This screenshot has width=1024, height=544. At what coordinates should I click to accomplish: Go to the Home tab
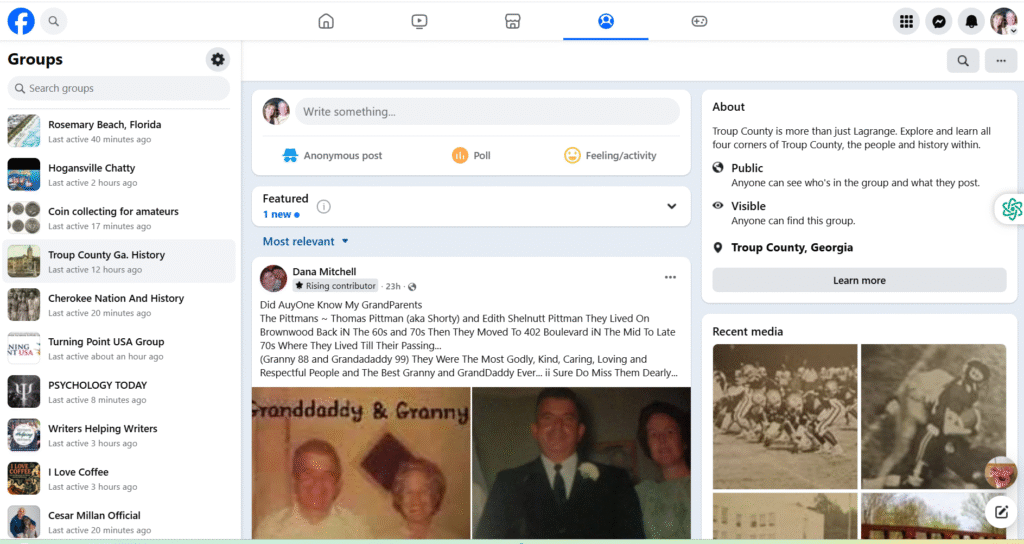coord(326,21)
